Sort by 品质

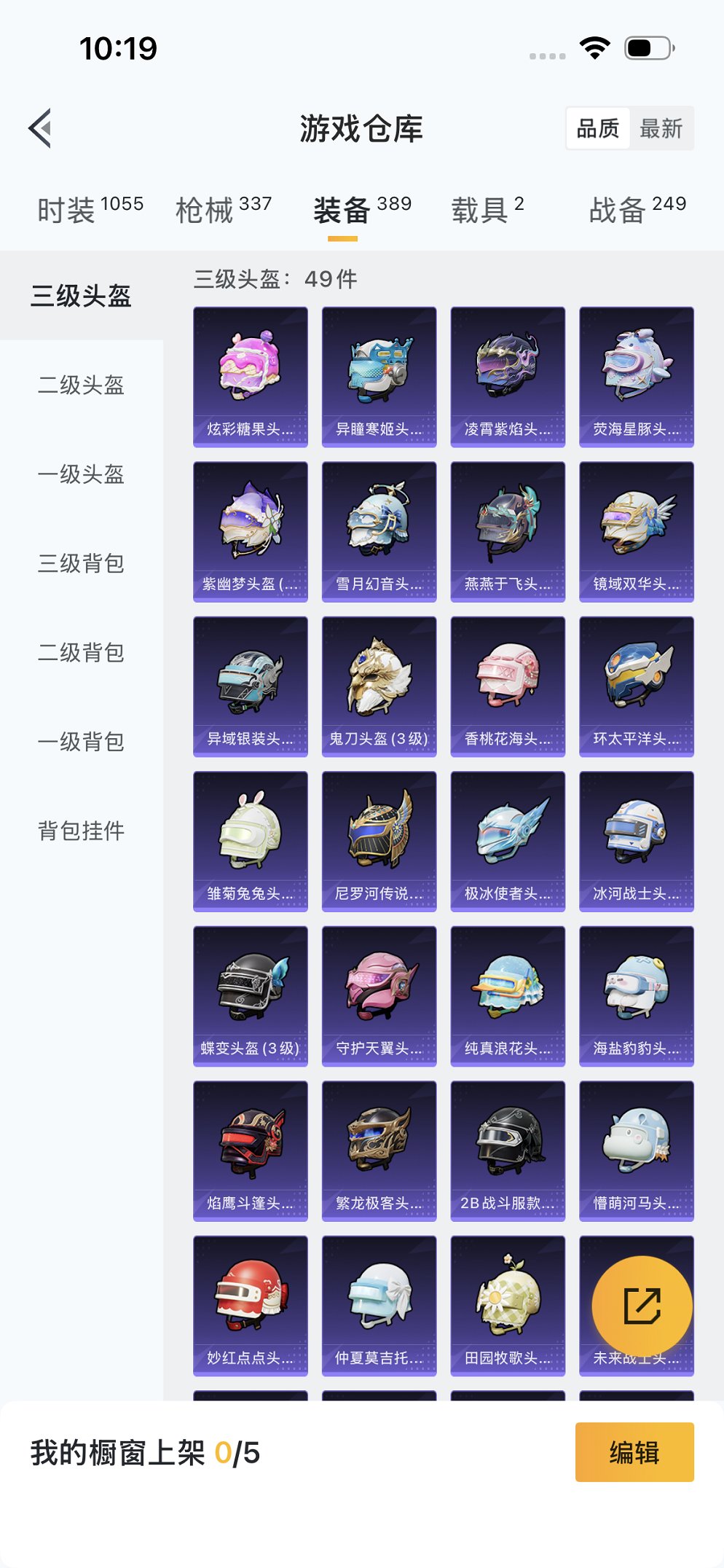click(597, 129)
